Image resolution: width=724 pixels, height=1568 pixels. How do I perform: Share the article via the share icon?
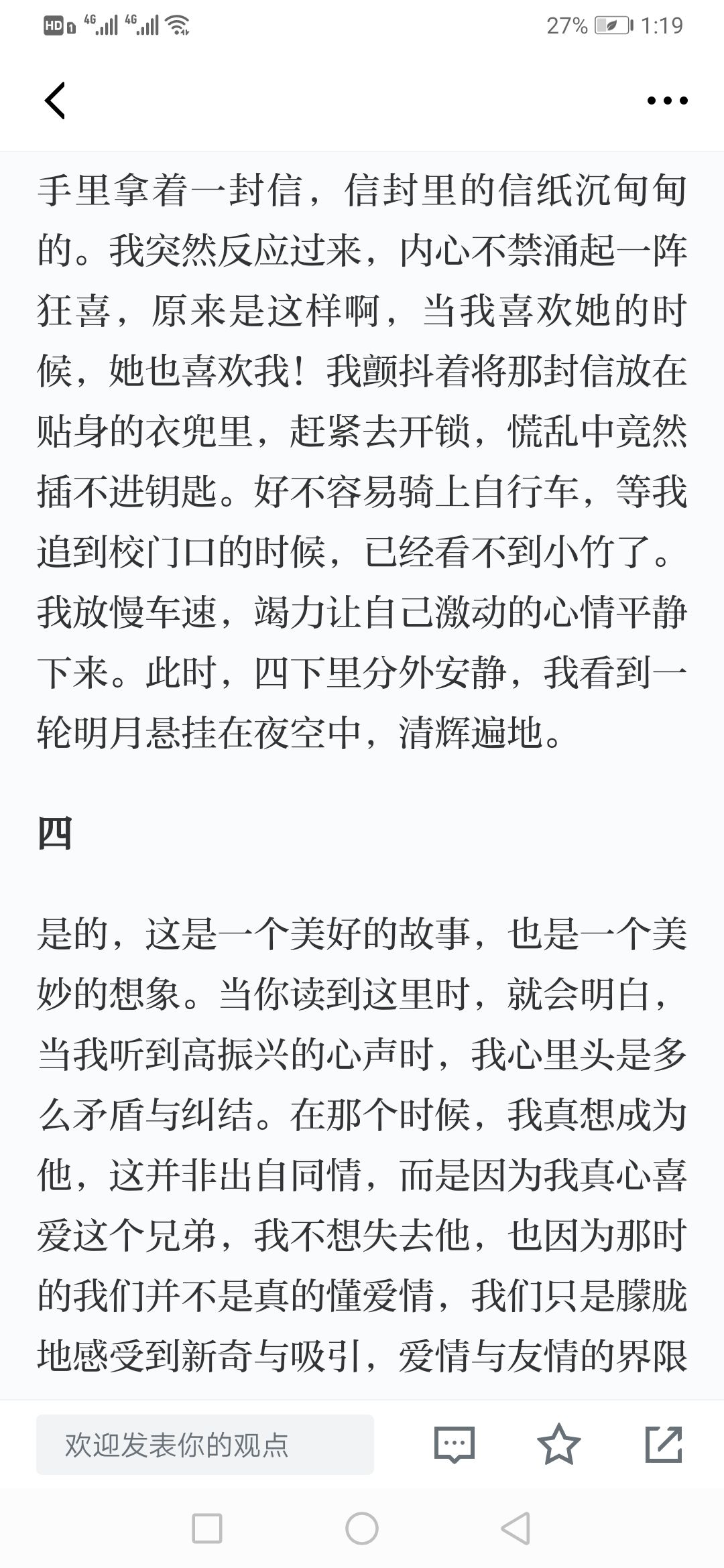tap(664, 1444)
